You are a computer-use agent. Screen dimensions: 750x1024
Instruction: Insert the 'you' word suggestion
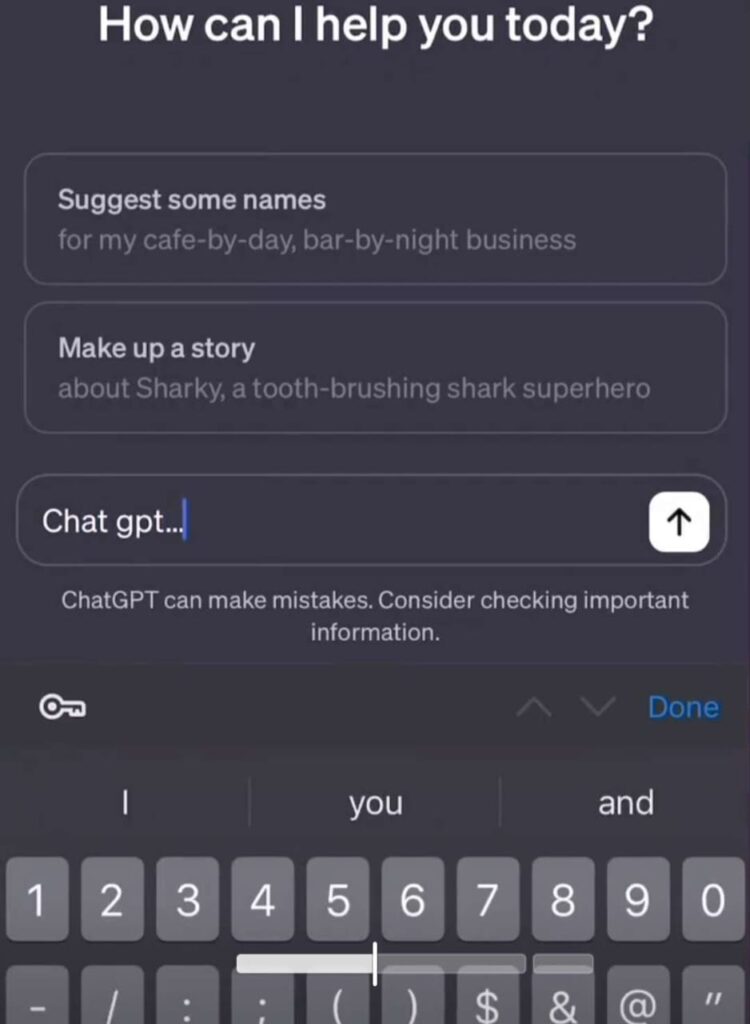pos(375,803)
